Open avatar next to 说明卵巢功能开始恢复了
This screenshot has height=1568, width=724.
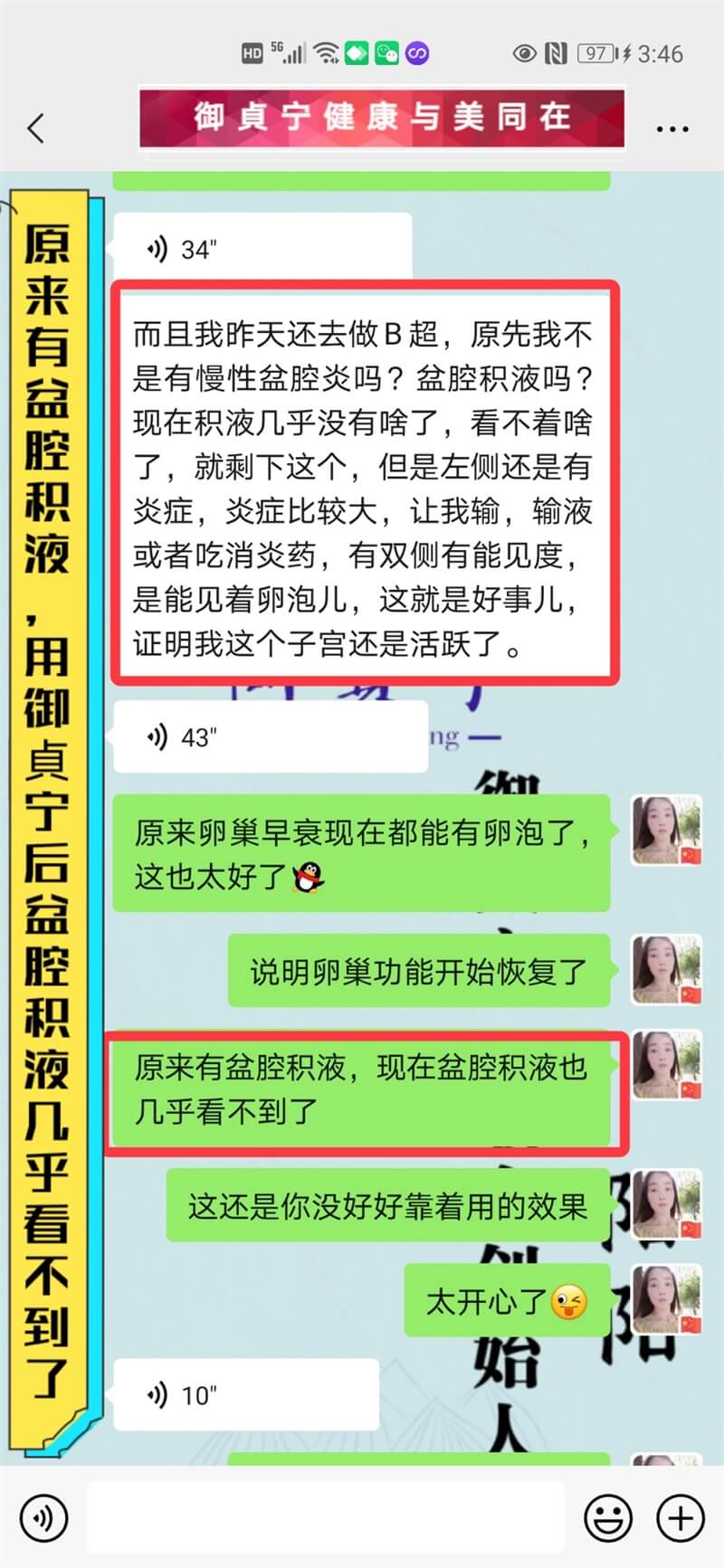[x=667, y=970]
